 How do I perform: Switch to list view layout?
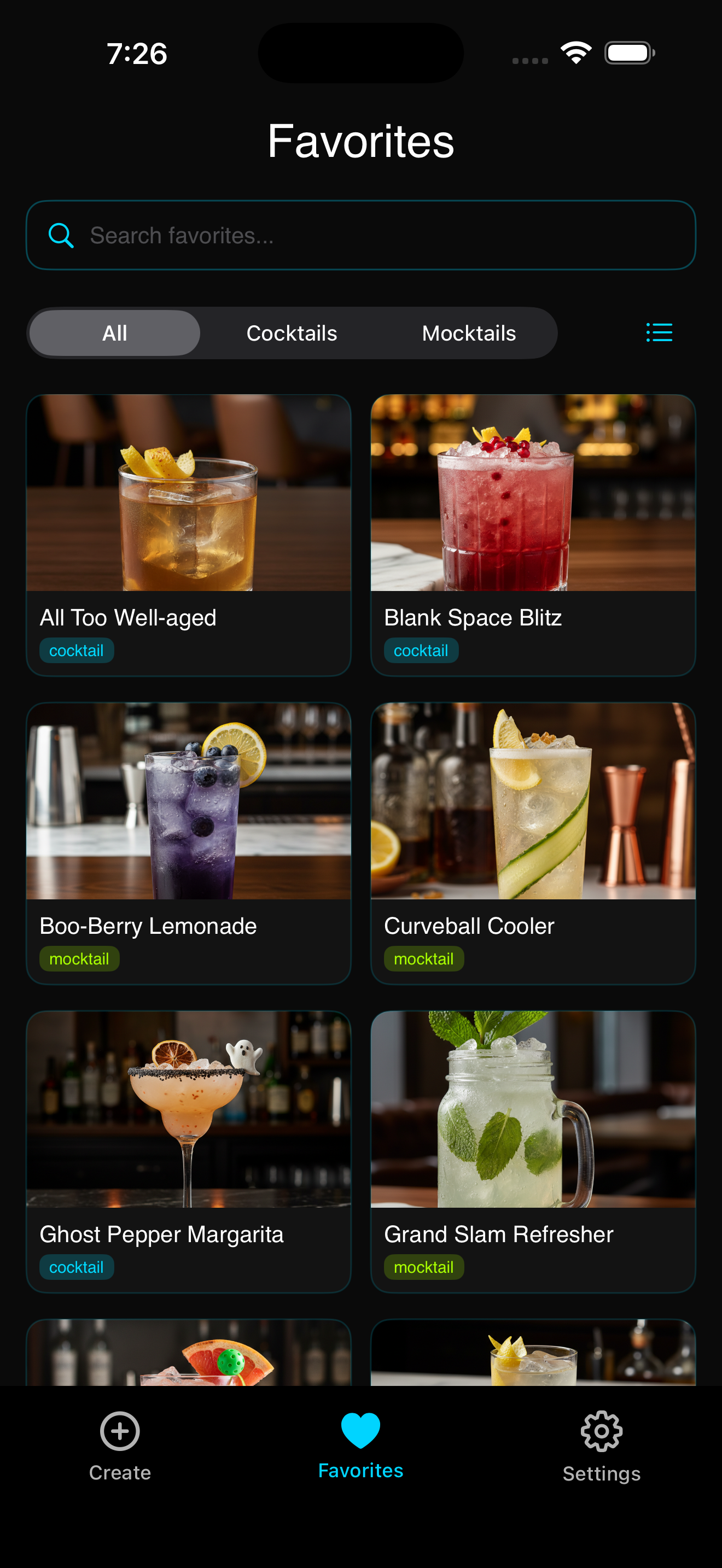[659, 332]
